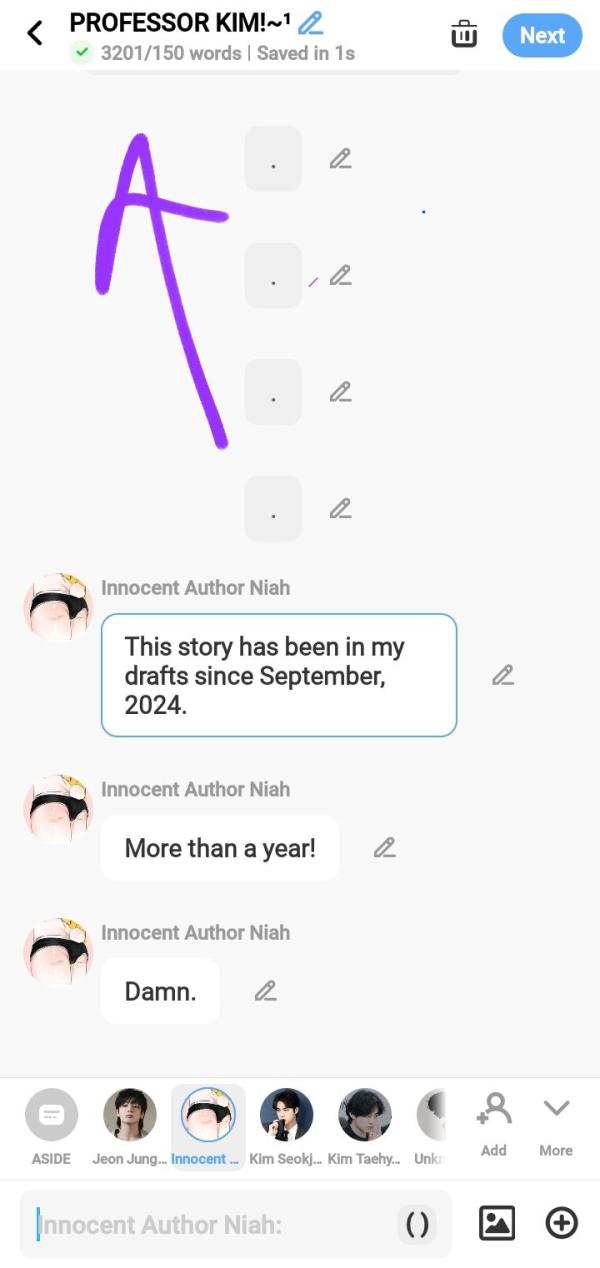The image size is (600, 1268).
Task: Edit the chapter title PROFESSOR KIM
Action: click(x=311, y=21)
